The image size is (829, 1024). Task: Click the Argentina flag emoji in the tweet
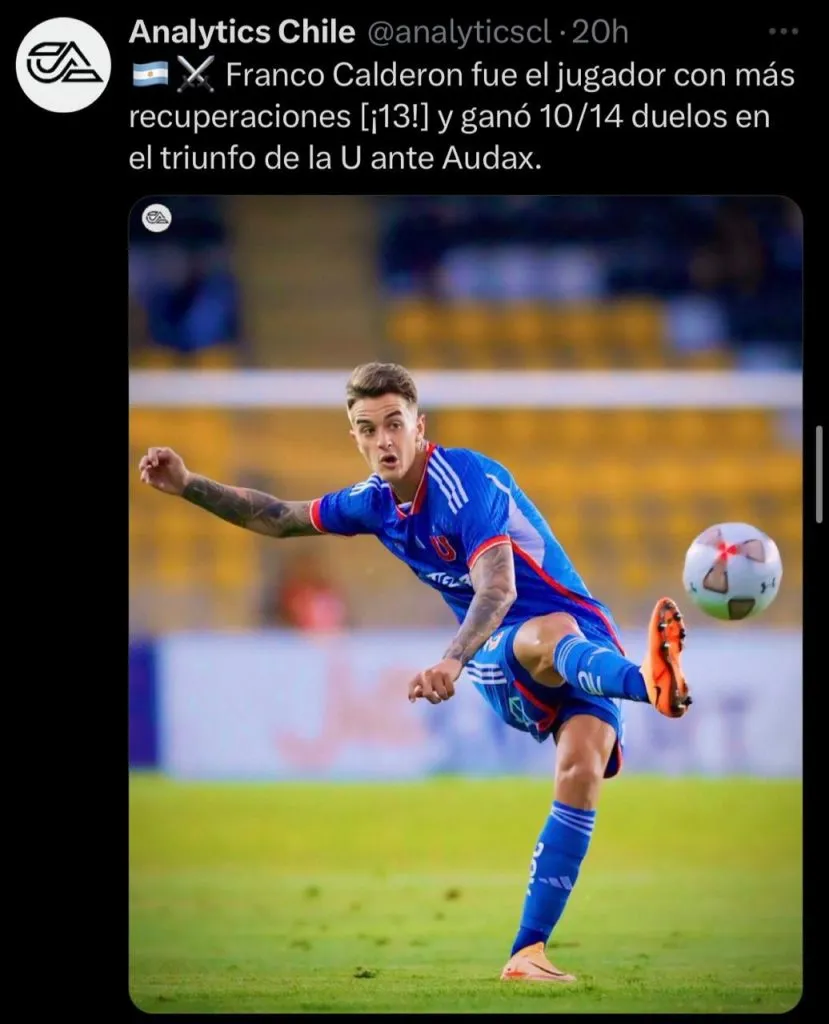click(149, 72)
